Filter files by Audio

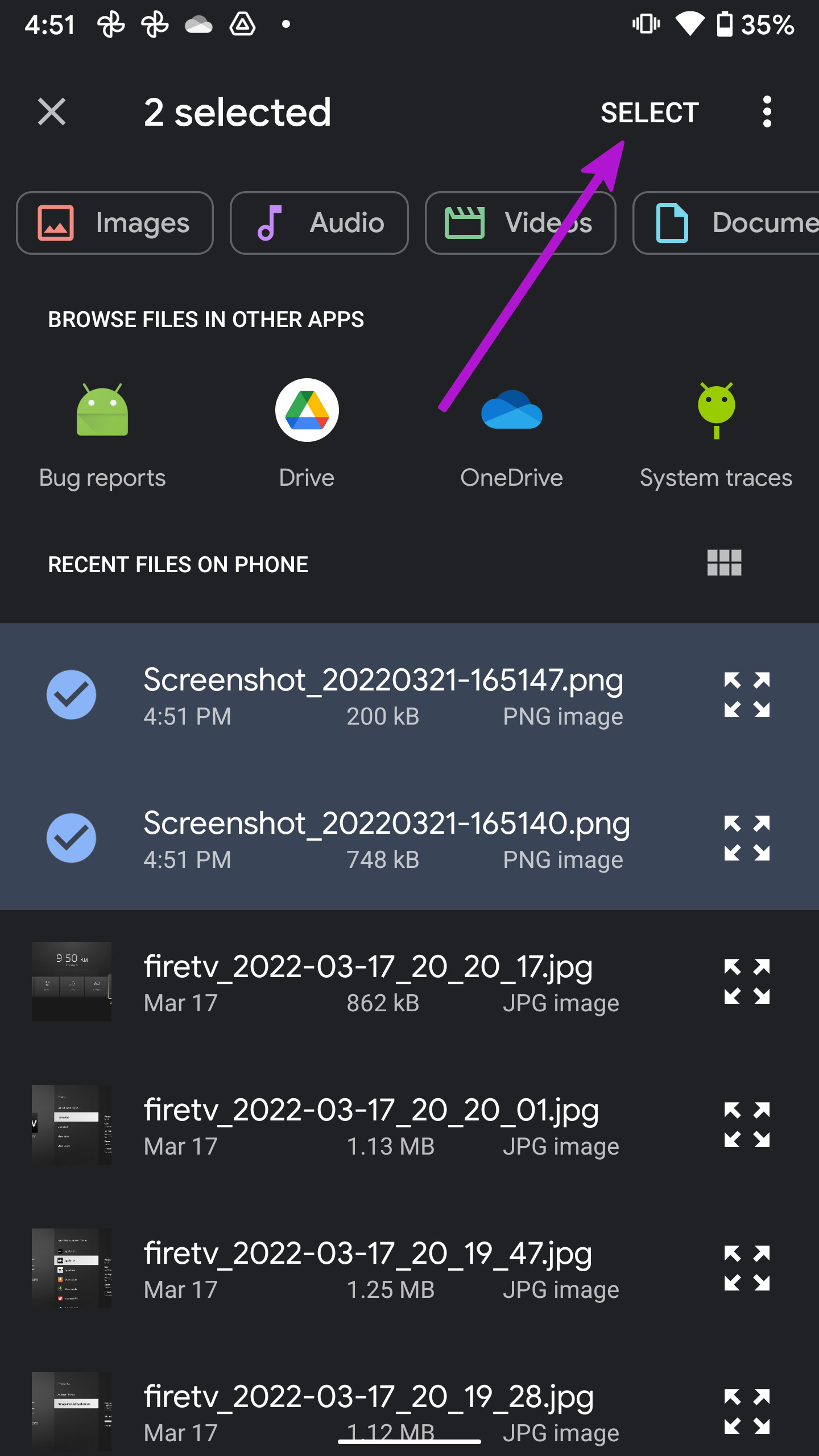[319, 223]
